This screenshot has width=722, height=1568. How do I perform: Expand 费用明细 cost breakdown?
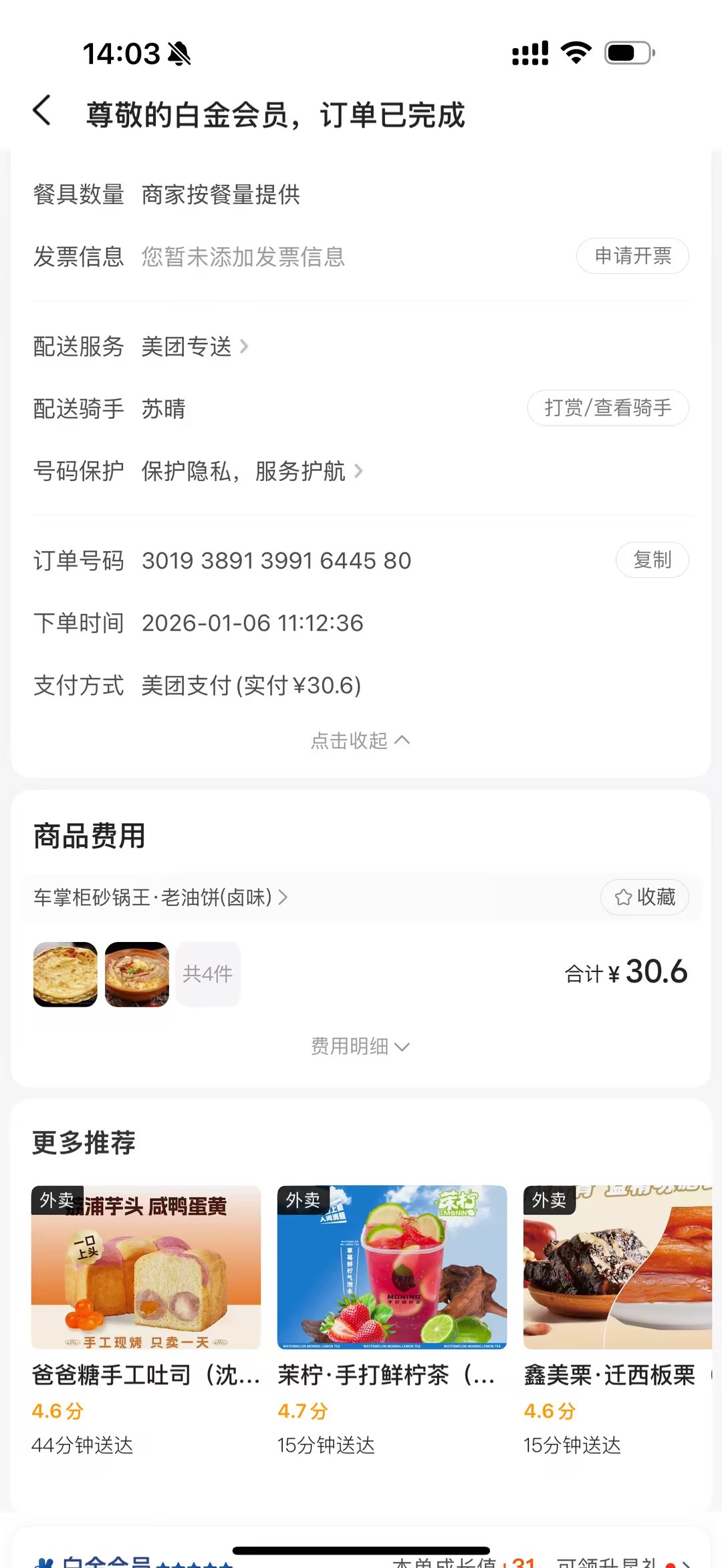pos(360,1046)
